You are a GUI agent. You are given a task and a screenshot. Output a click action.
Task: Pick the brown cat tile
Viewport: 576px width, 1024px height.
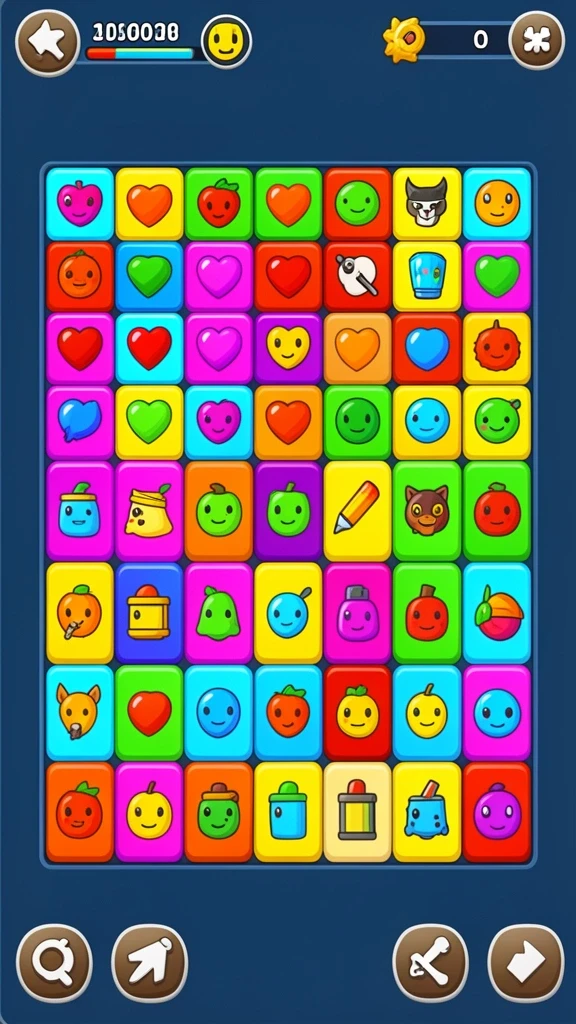click(x=426, y=511)
